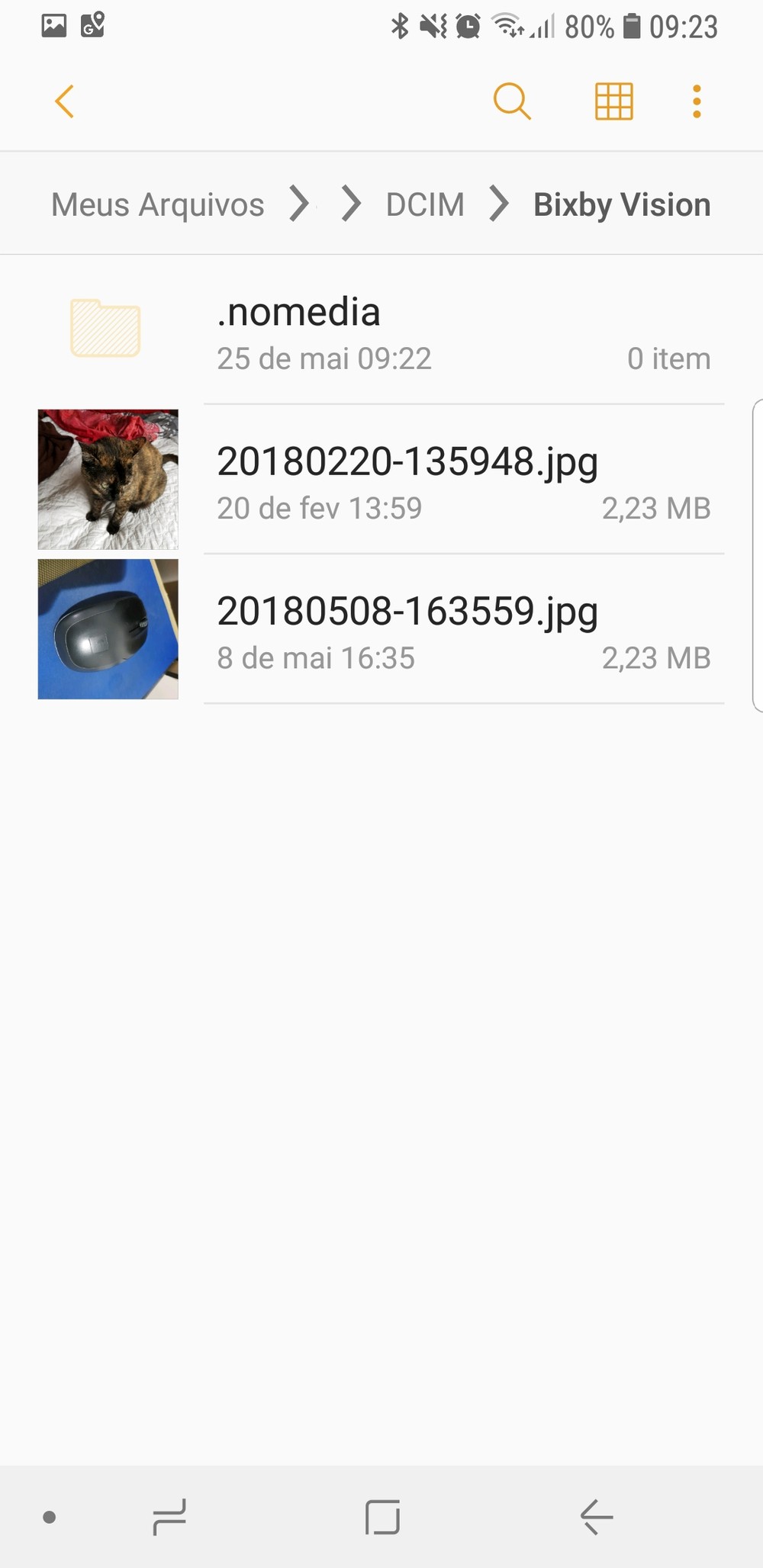Viewport: 763px width, 1568px height.
Task: Open the search magnifier
Action: point(511,101)
